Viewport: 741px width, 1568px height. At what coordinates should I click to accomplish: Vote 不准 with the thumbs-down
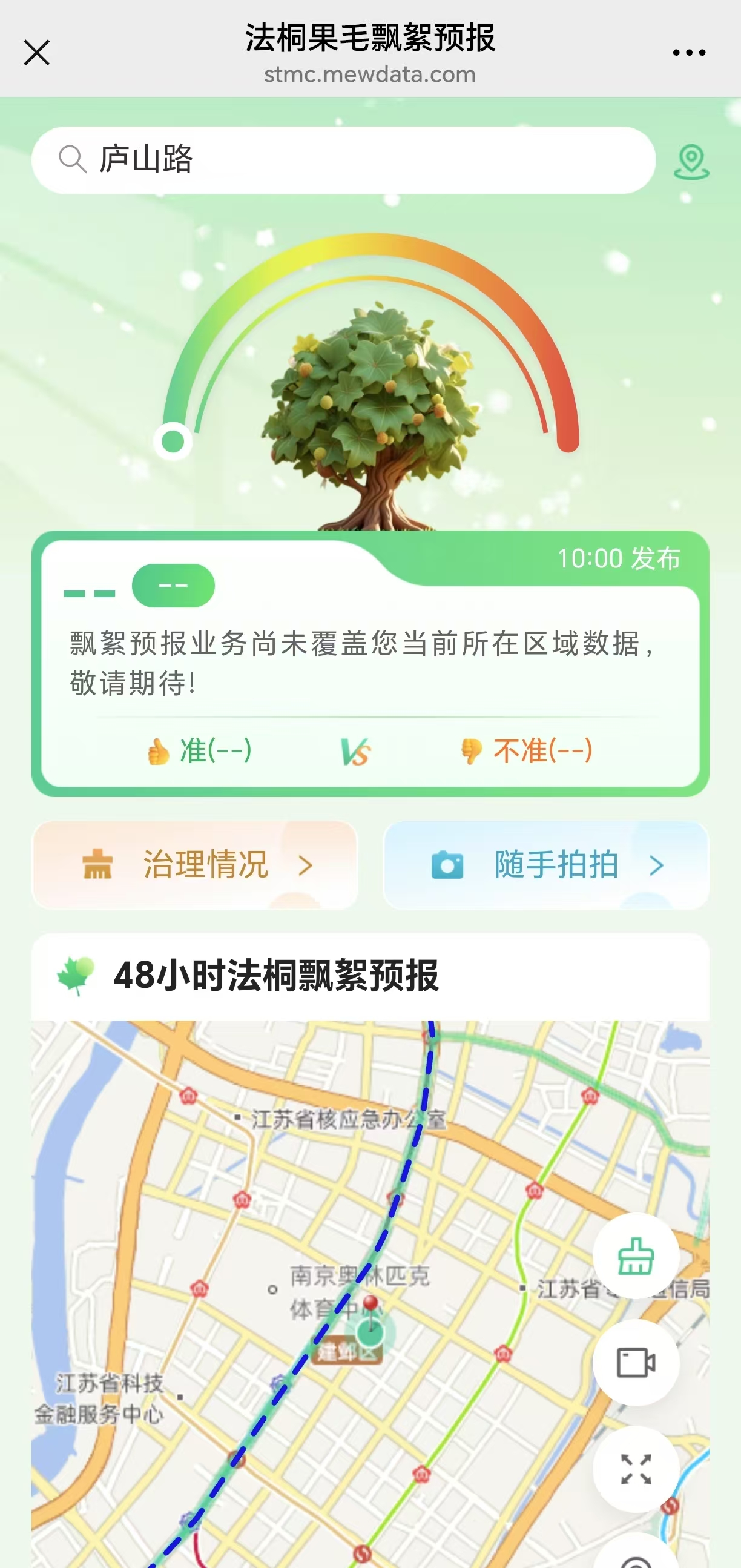click(527, 750)
